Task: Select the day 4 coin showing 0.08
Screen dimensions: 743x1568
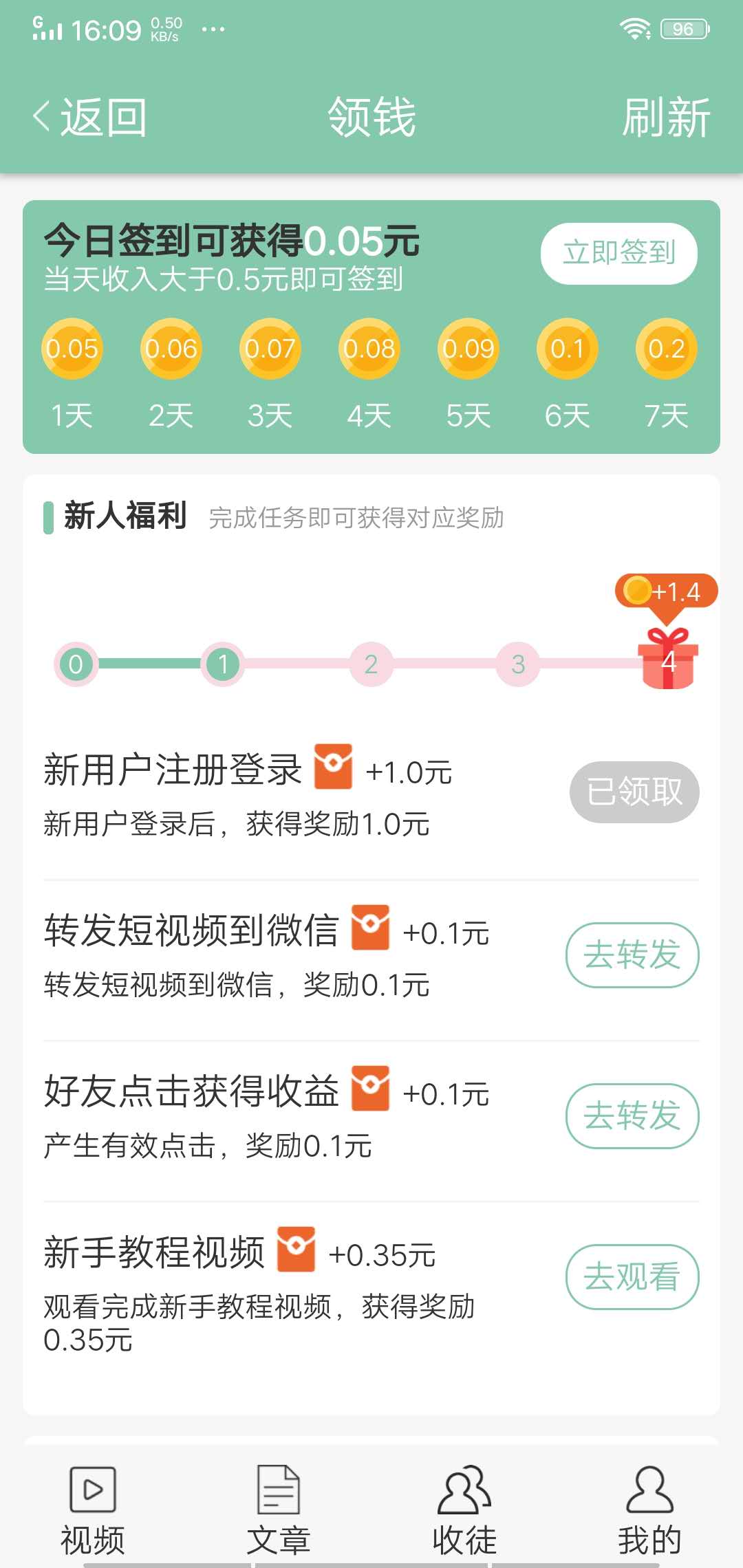Action: click(367, 349)
